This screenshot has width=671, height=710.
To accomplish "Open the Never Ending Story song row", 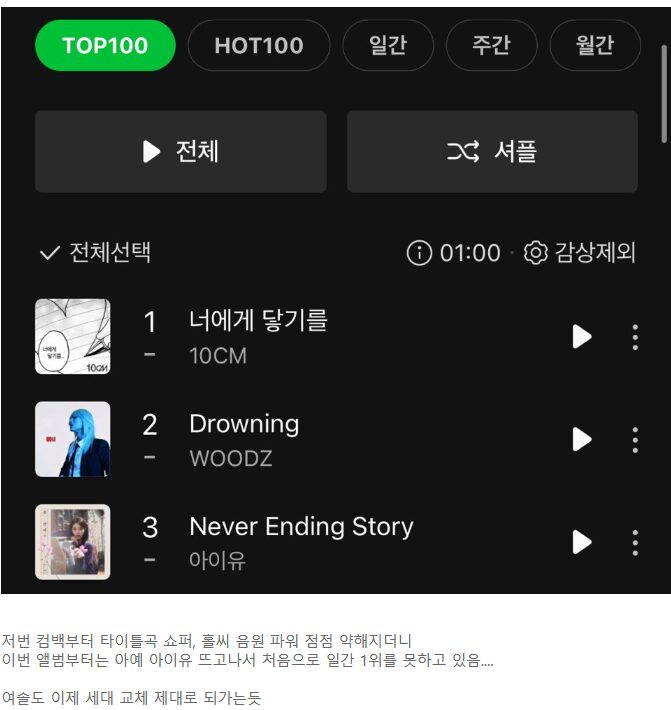I will pyautogui.click(x=300, y=541).
